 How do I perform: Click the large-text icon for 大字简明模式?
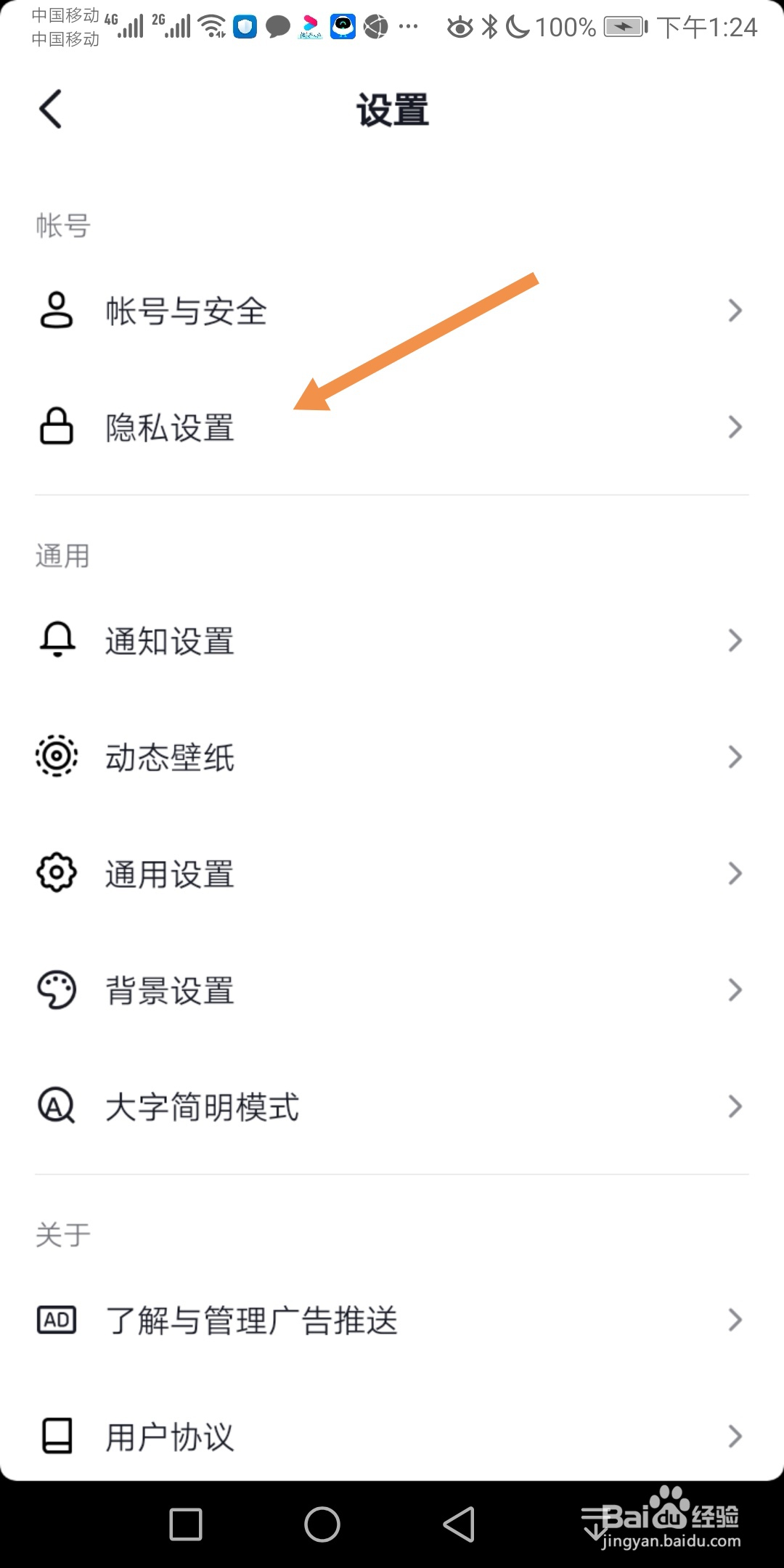[x=57, y=1106]
